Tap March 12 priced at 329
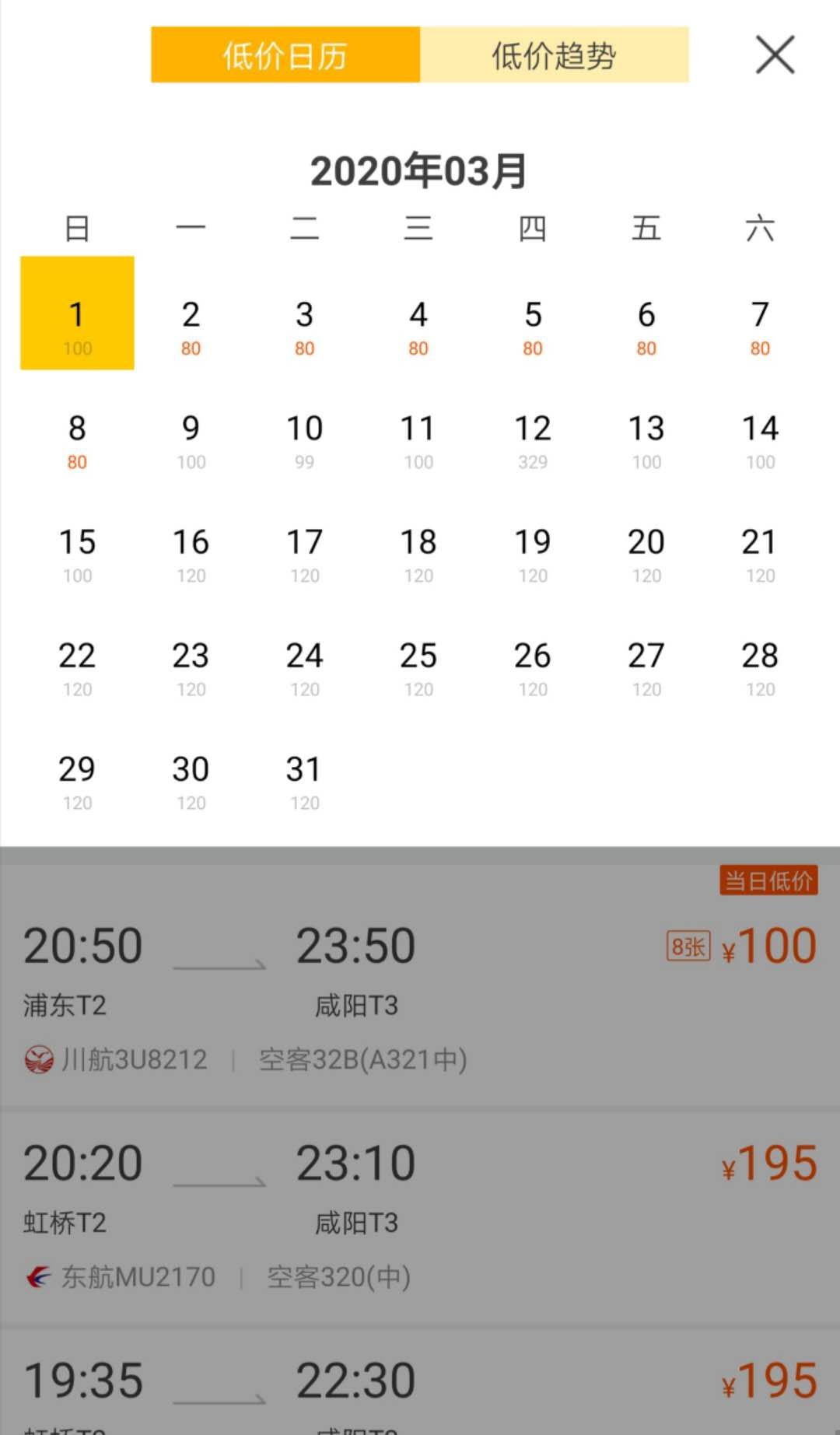The height and width of the screenshot is (1435, 840). (x=533, y=439)
